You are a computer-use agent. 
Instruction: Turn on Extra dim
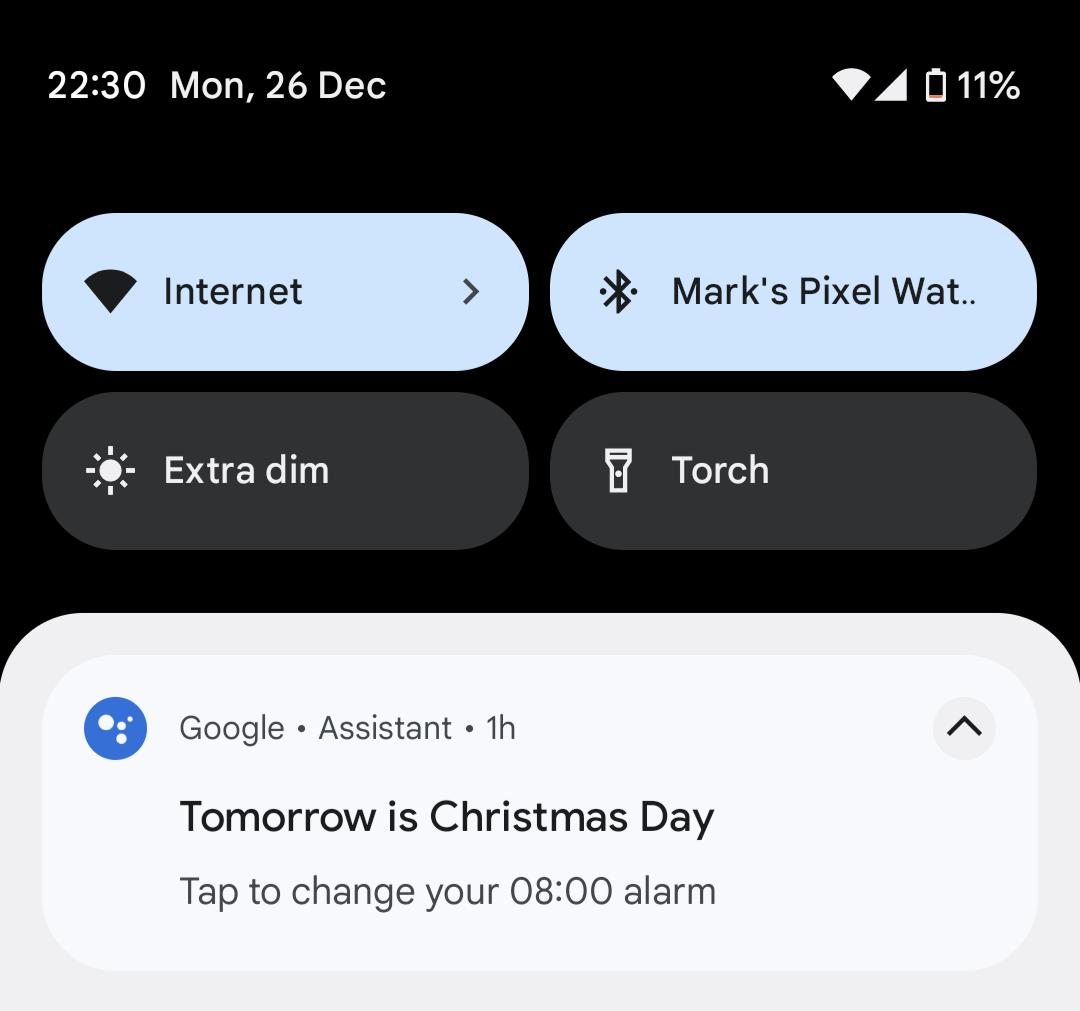pyautogui.click(x=285, y=471)
